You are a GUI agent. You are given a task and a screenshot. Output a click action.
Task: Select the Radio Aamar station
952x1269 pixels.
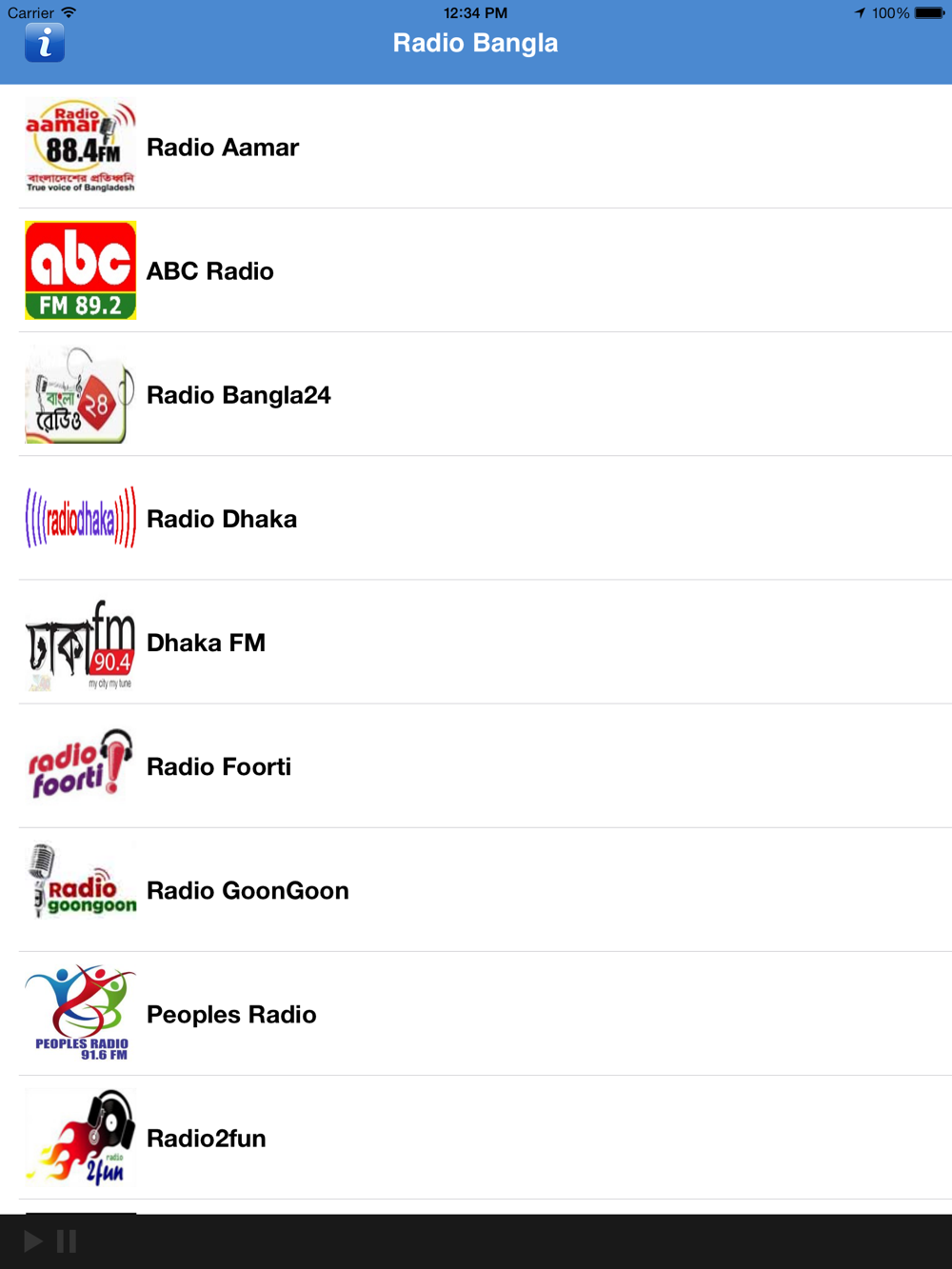click(x=223, y=148)
